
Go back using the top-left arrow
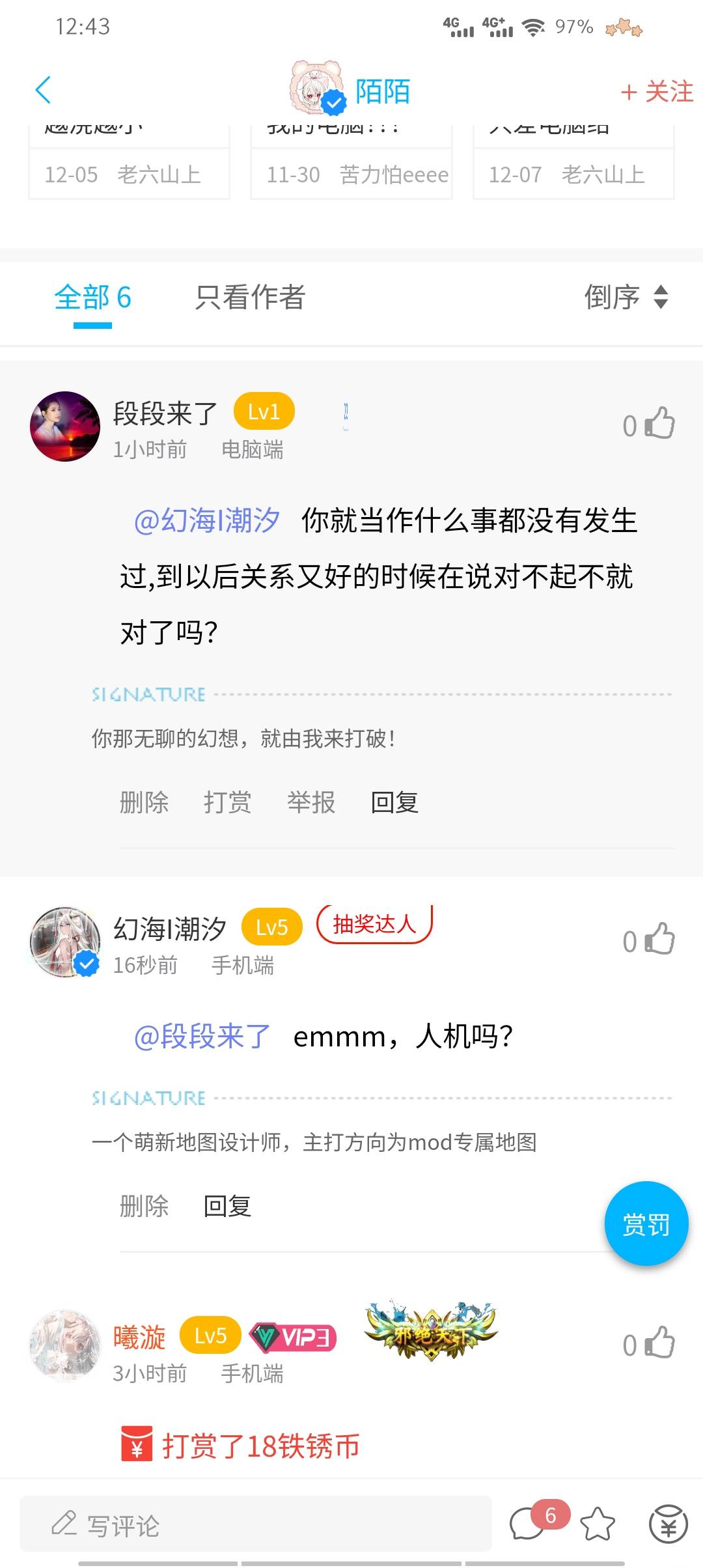click(x=43, y=91)
